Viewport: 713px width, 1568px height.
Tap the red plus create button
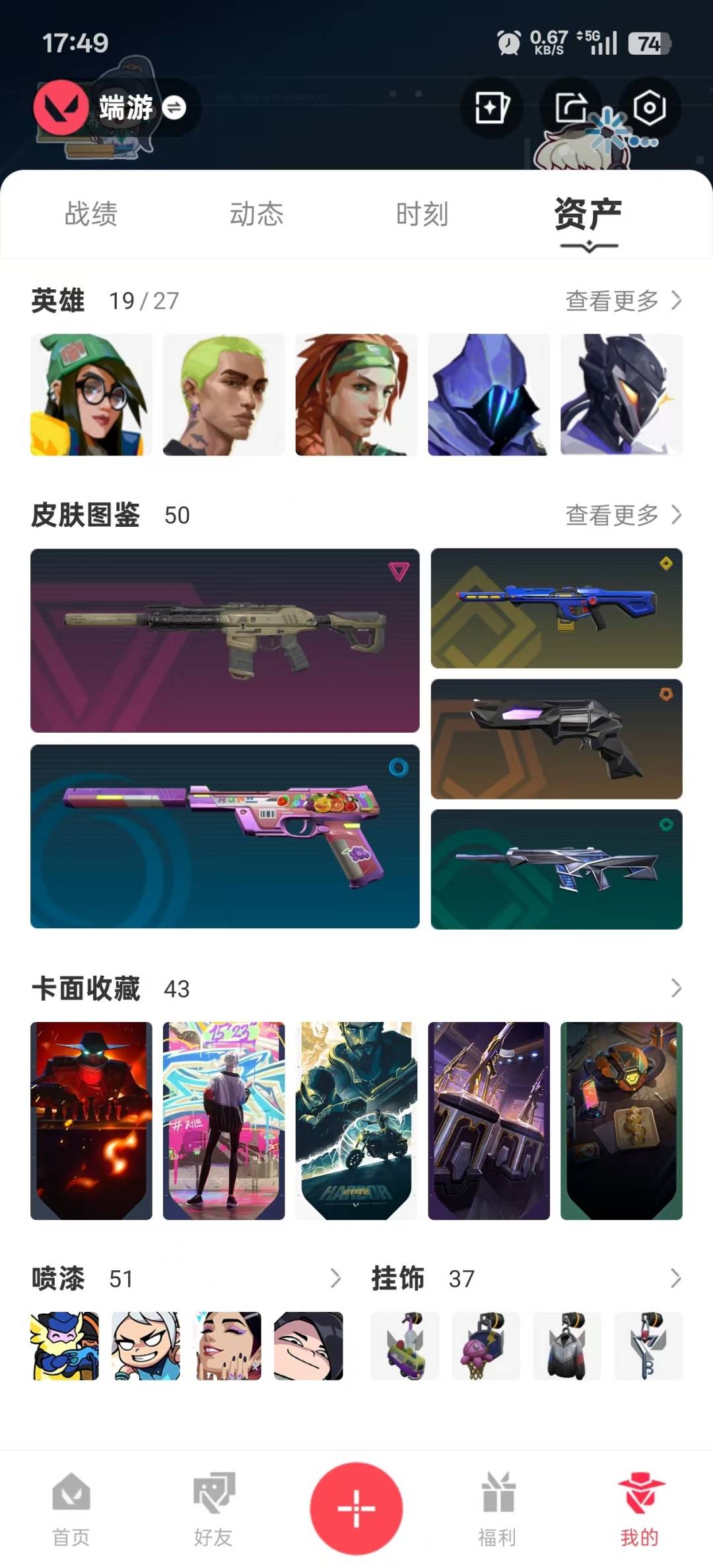[x=356, y=1509]
